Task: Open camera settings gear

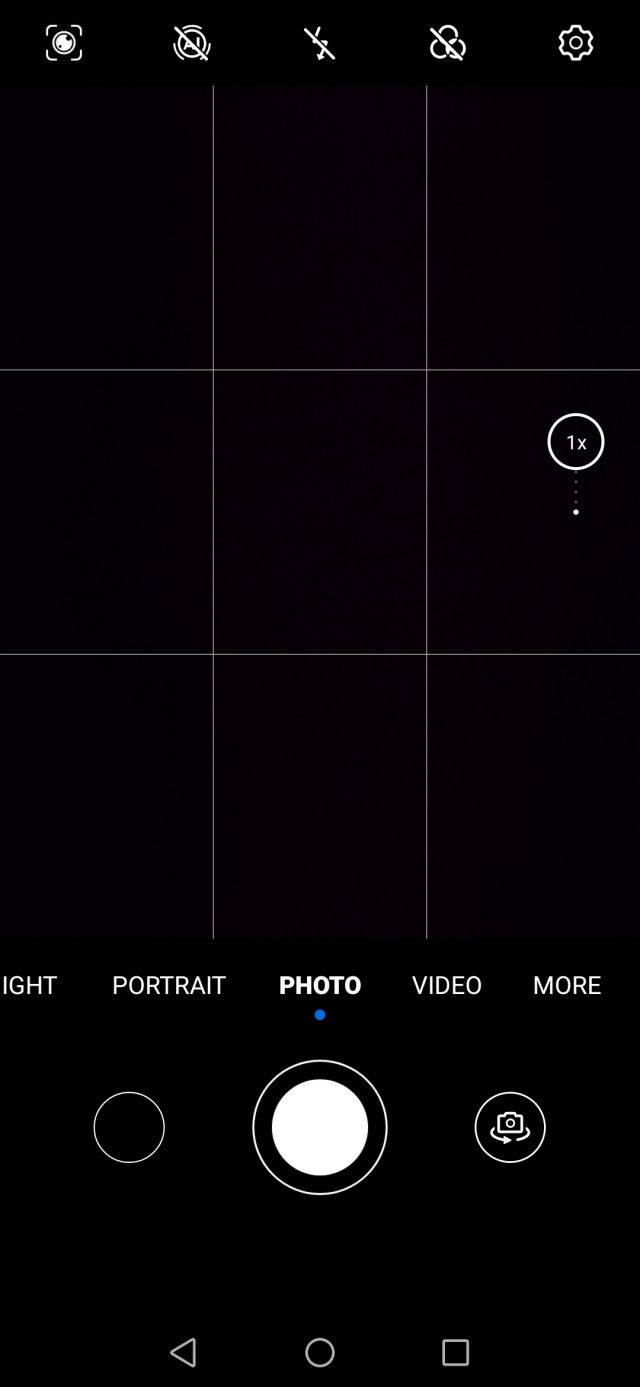Action: coord(576,43)
